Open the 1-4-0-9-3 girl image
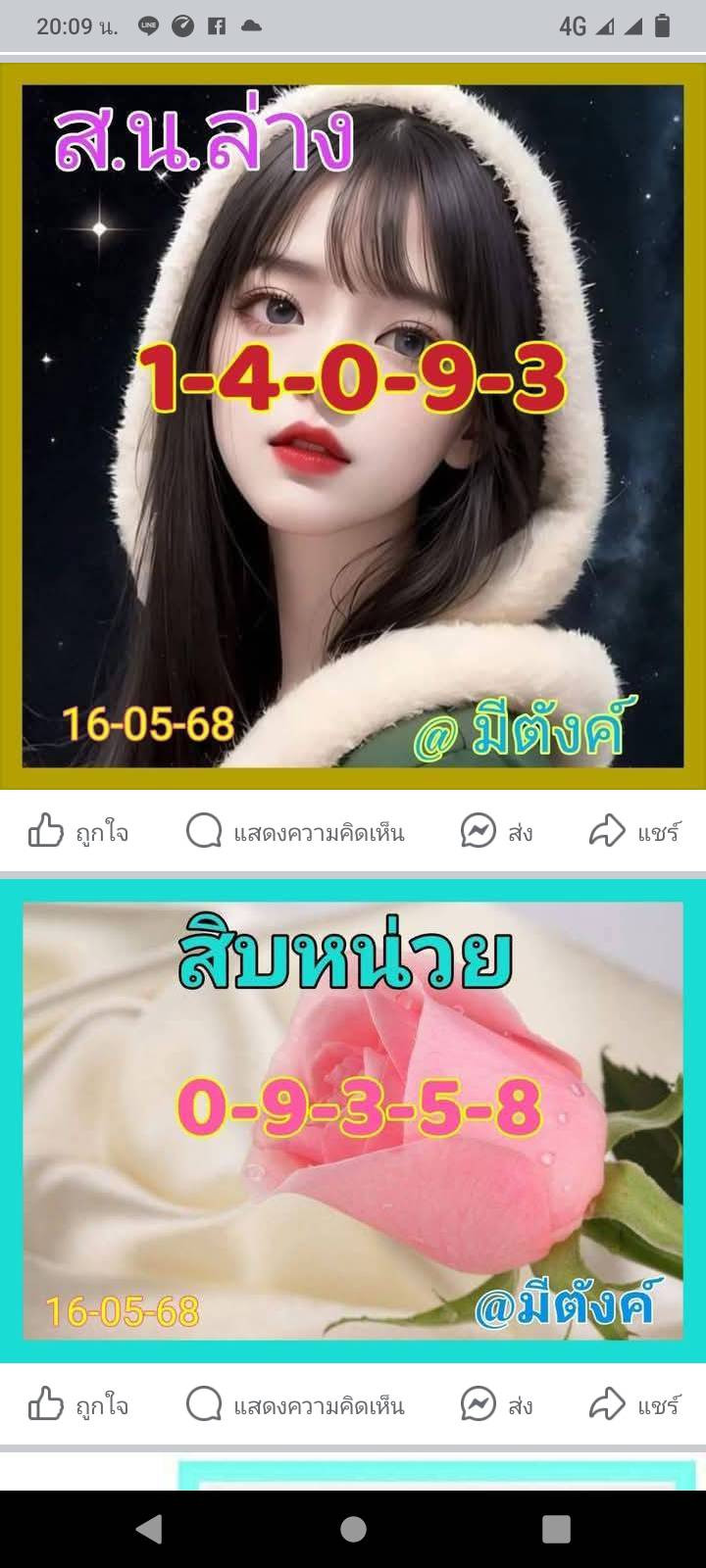Viewport: 706px width, 1568px height. (x=353, y=426)
